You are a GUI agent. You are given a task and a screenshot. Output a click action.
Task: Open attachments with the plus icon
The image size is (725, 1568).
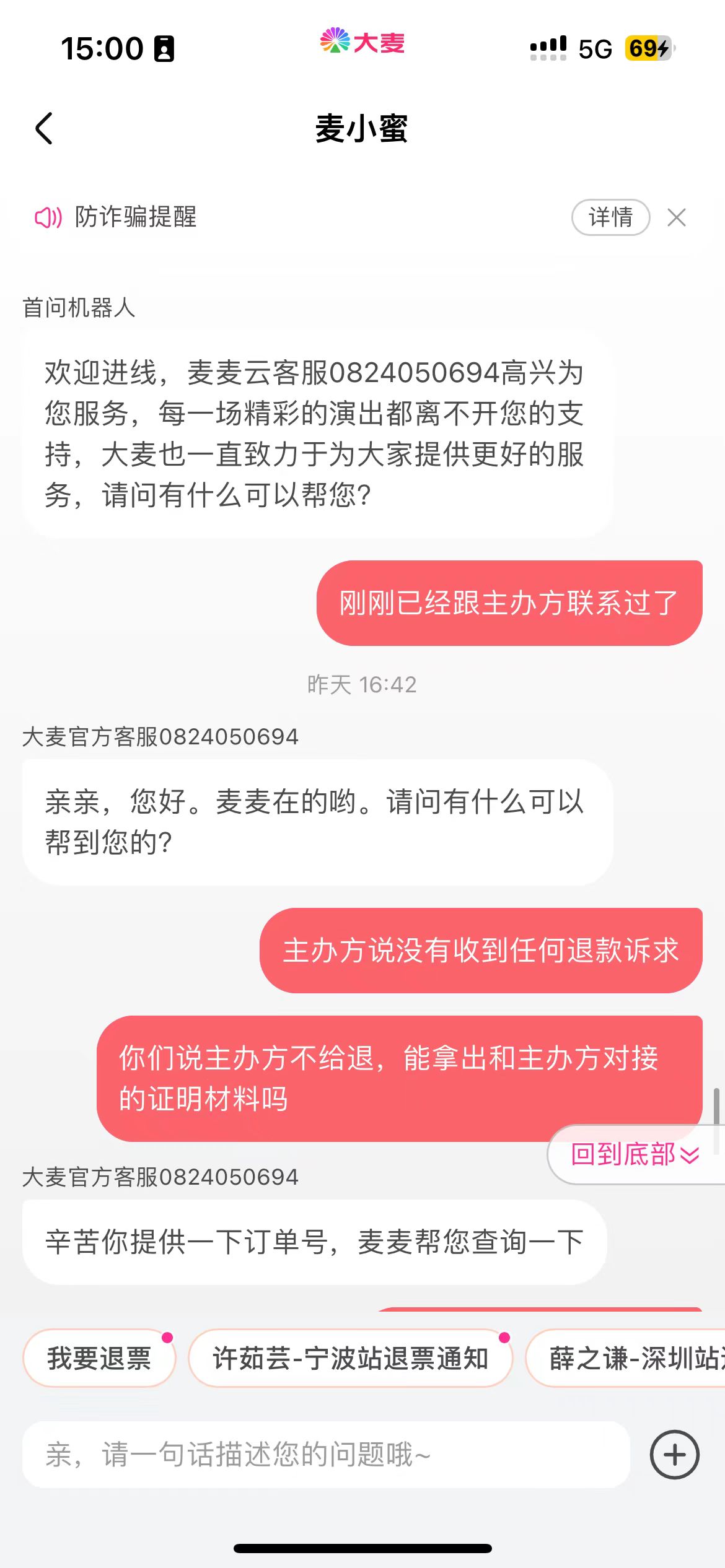click(674, 1455)
